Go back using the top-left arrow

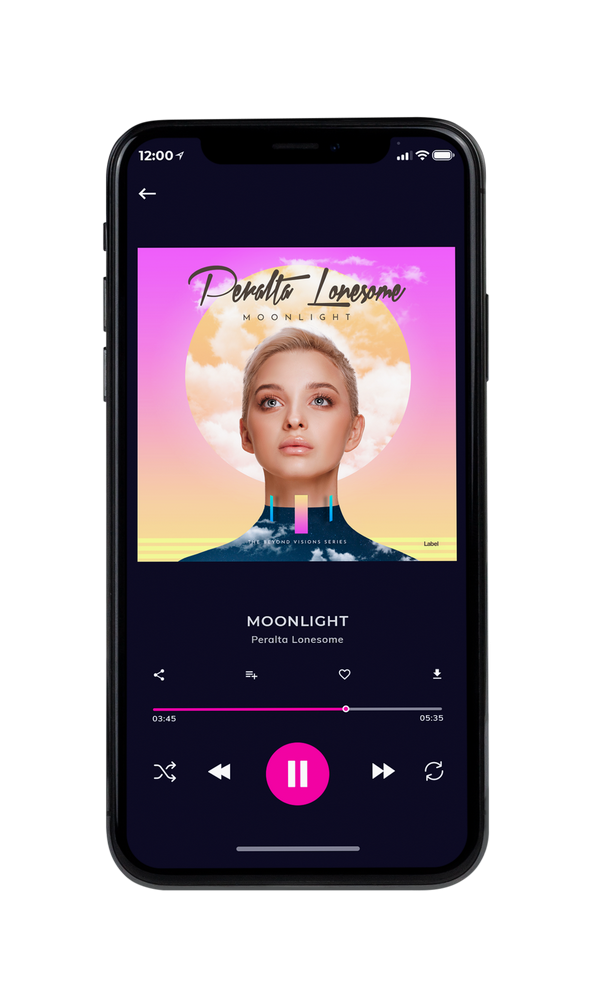[x=147, y=193]
